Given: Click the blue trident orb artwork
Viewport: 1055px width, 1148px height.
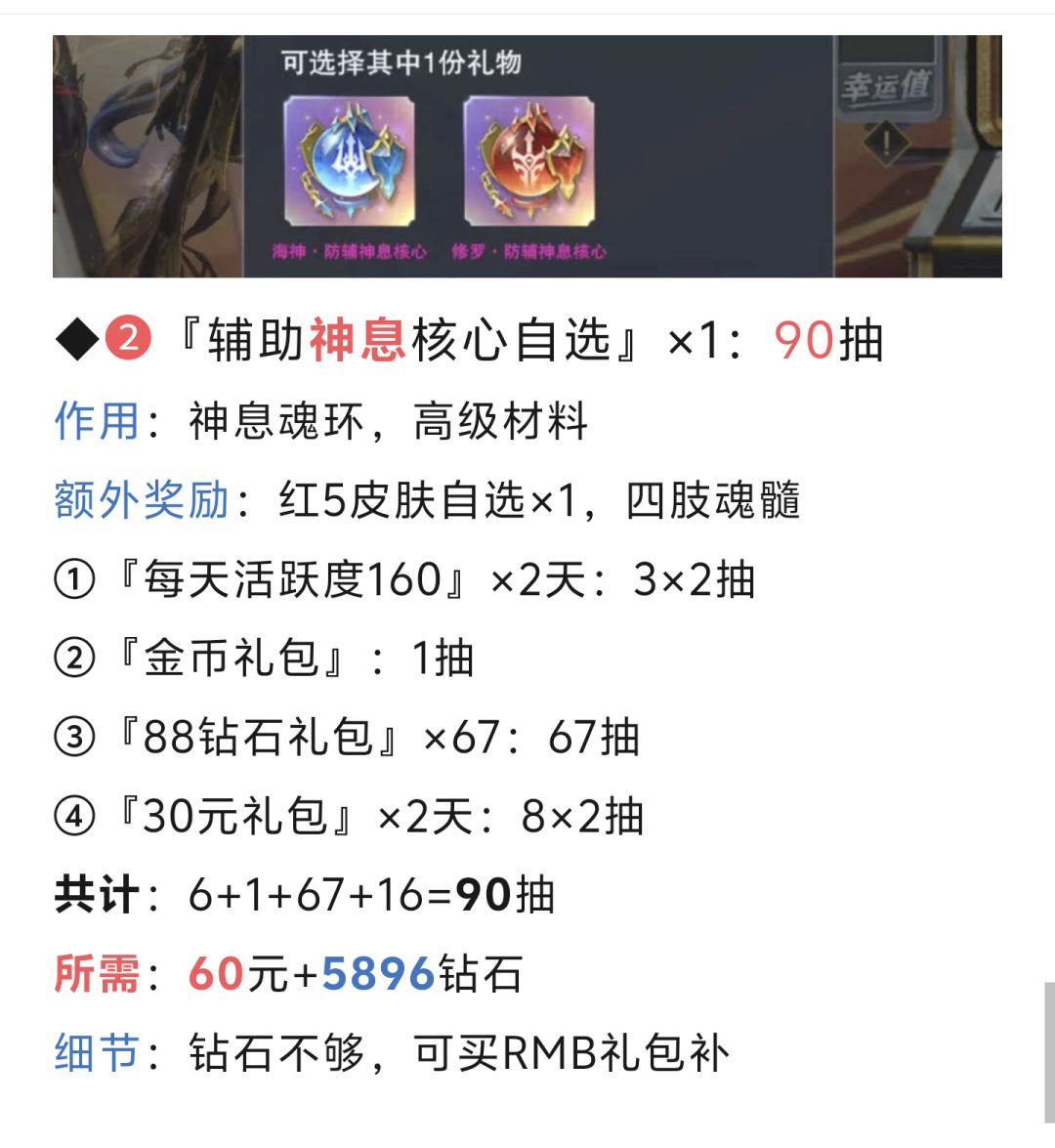Looking at the screenshot, I should [347, 161].
